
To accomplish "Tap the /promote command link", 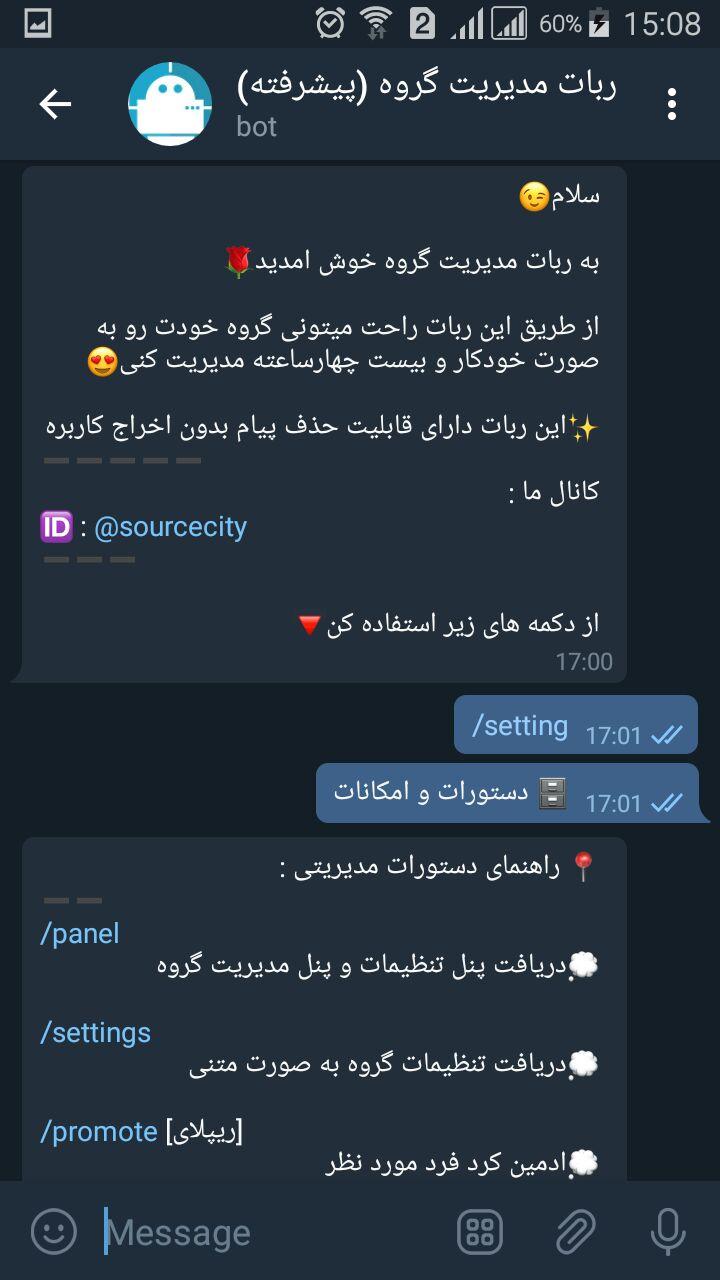I will click(x=99, y=1132).
